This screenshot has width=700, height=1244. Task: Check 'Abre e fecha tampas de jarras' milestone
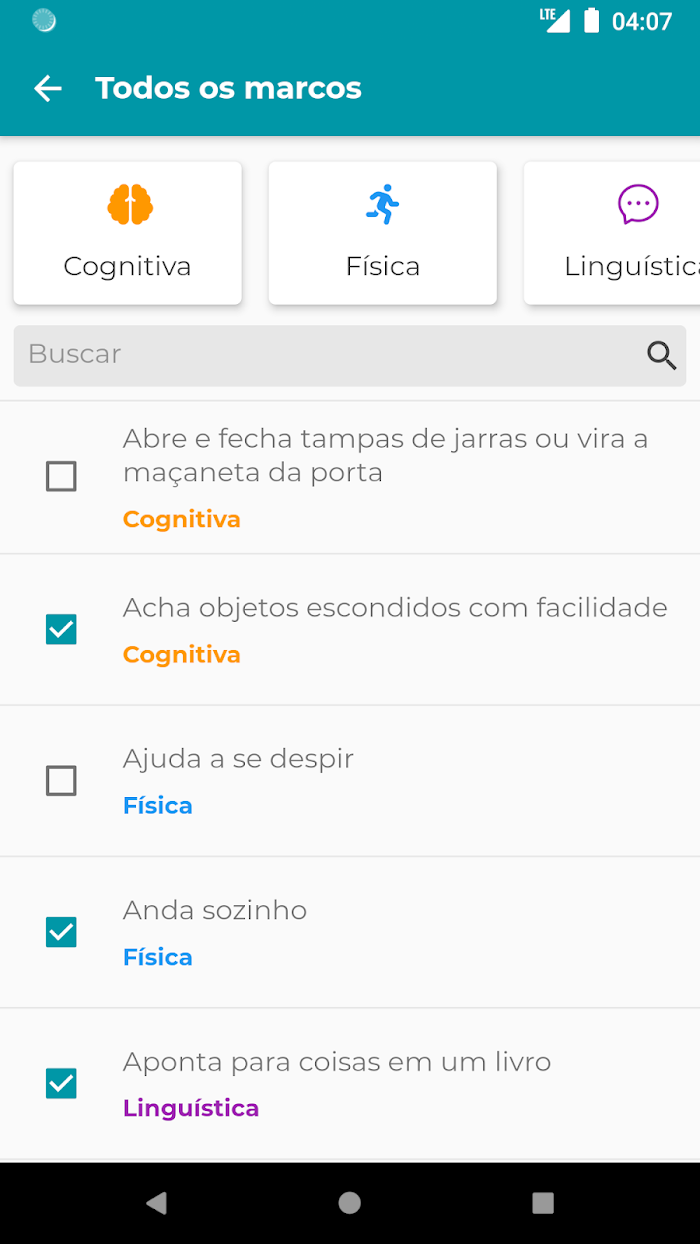pos(61,477)
